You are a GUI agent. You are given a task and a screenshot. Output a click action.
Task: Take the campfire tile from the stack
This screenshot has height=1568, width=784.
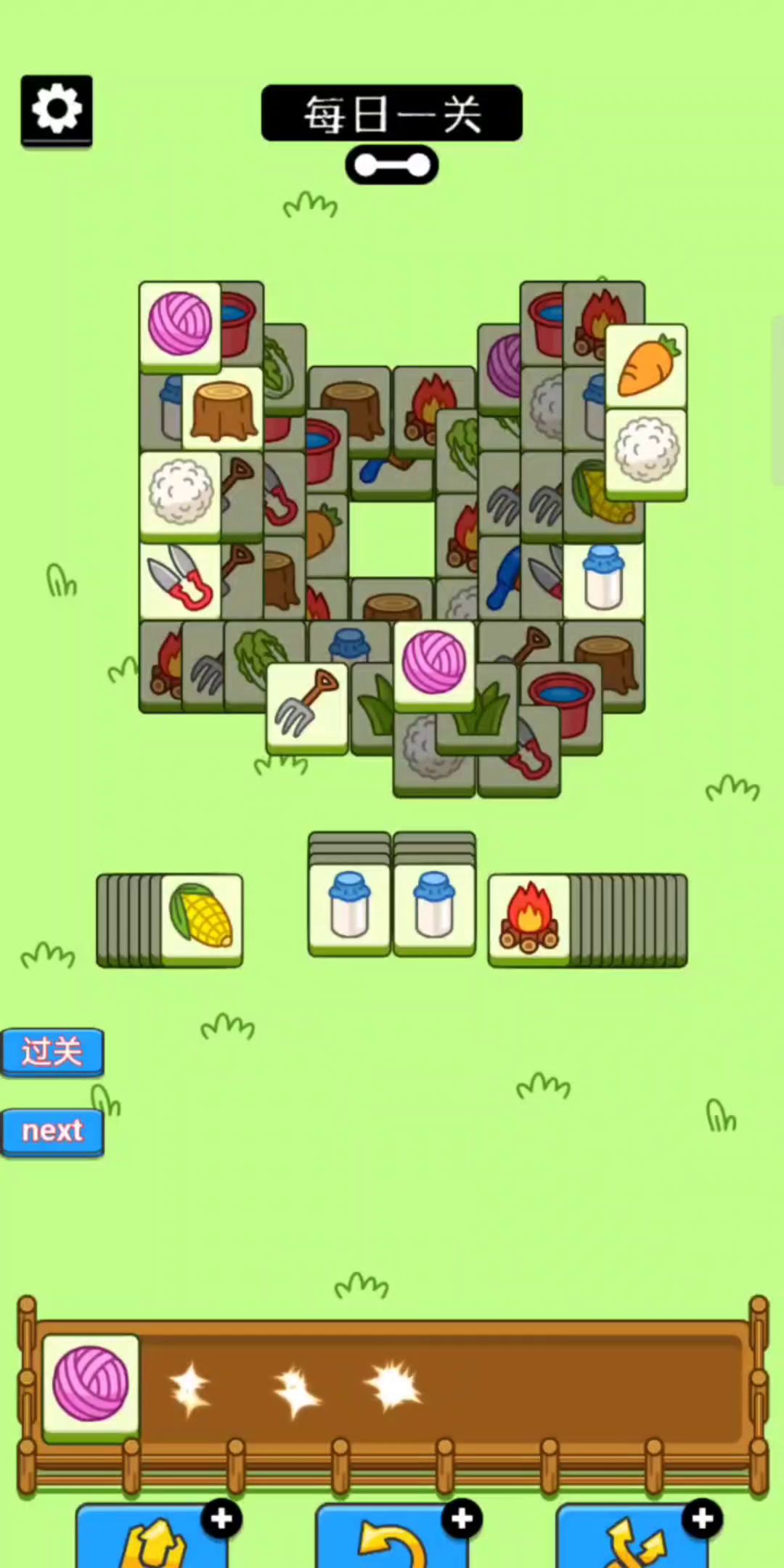[528, 918]
